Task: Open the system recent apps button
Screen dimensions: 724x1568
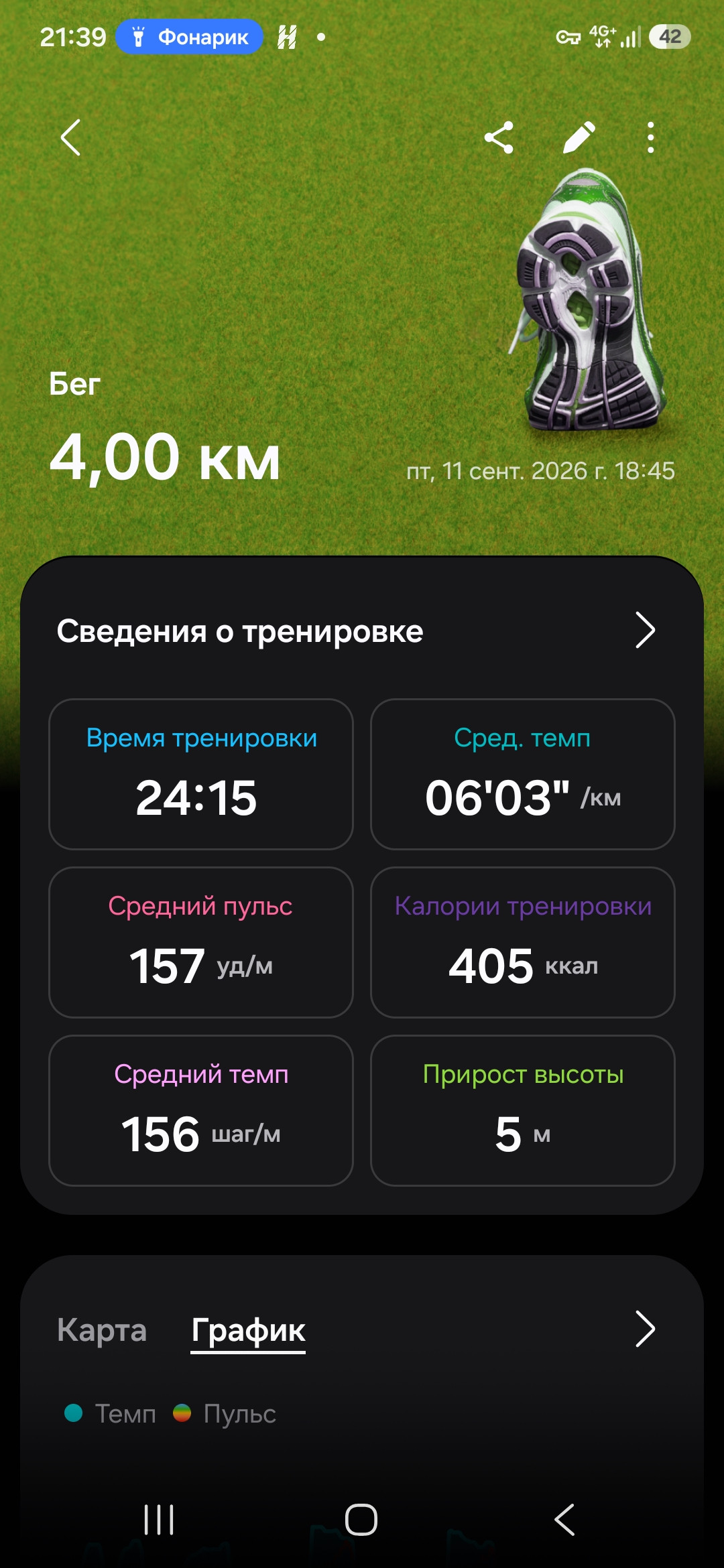Action: click(x=159, y=1520)
